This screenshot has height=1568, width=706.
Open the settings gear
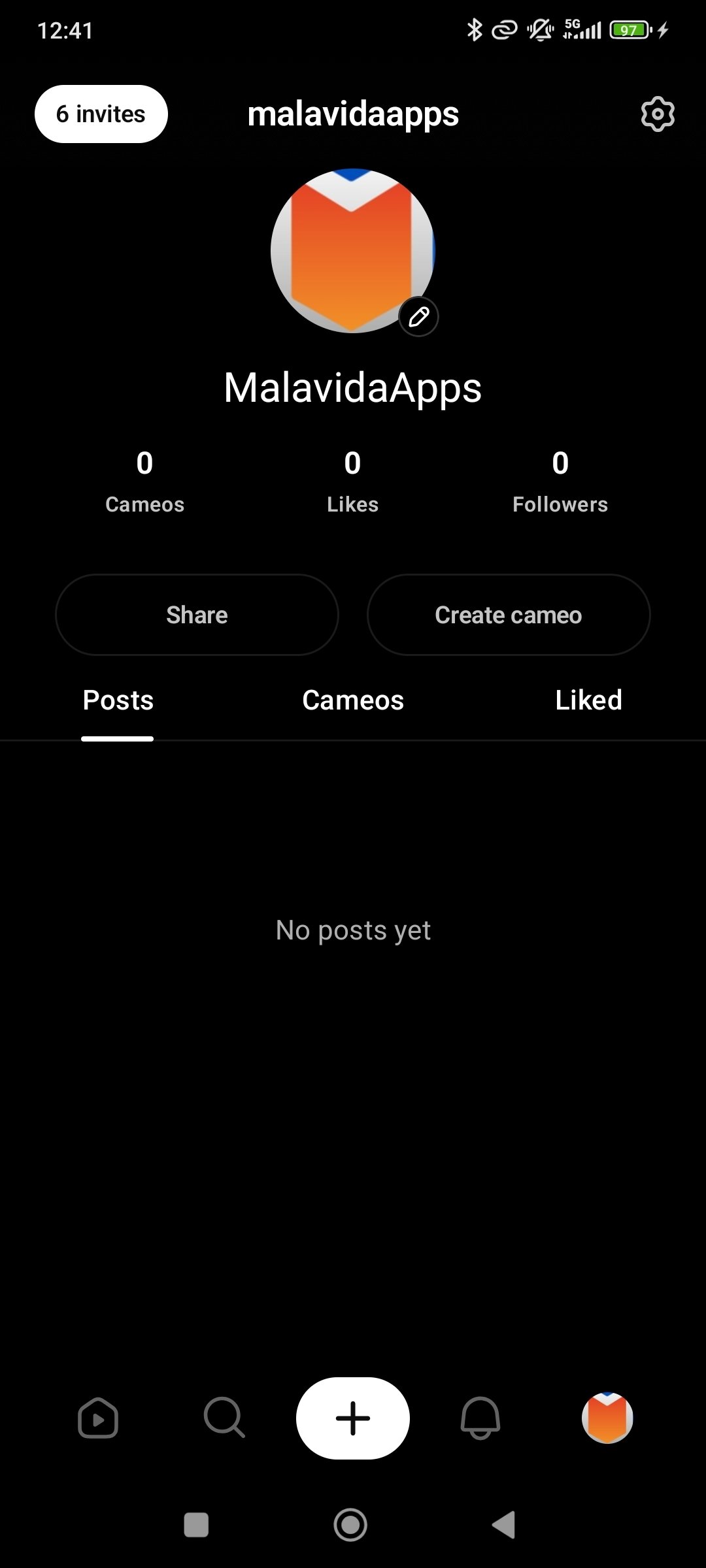[x=657, y=114]
